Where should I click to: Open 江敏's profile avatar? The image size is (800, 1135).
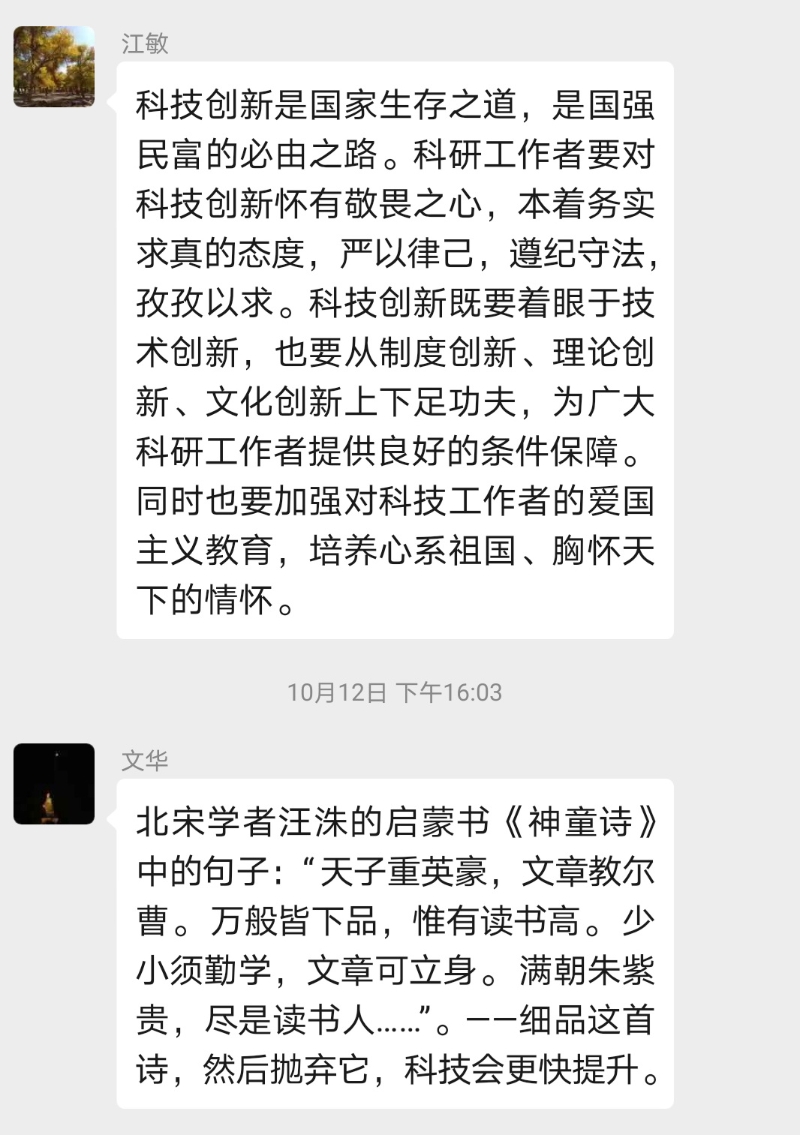pyautogui.click(x=54, y=66)
